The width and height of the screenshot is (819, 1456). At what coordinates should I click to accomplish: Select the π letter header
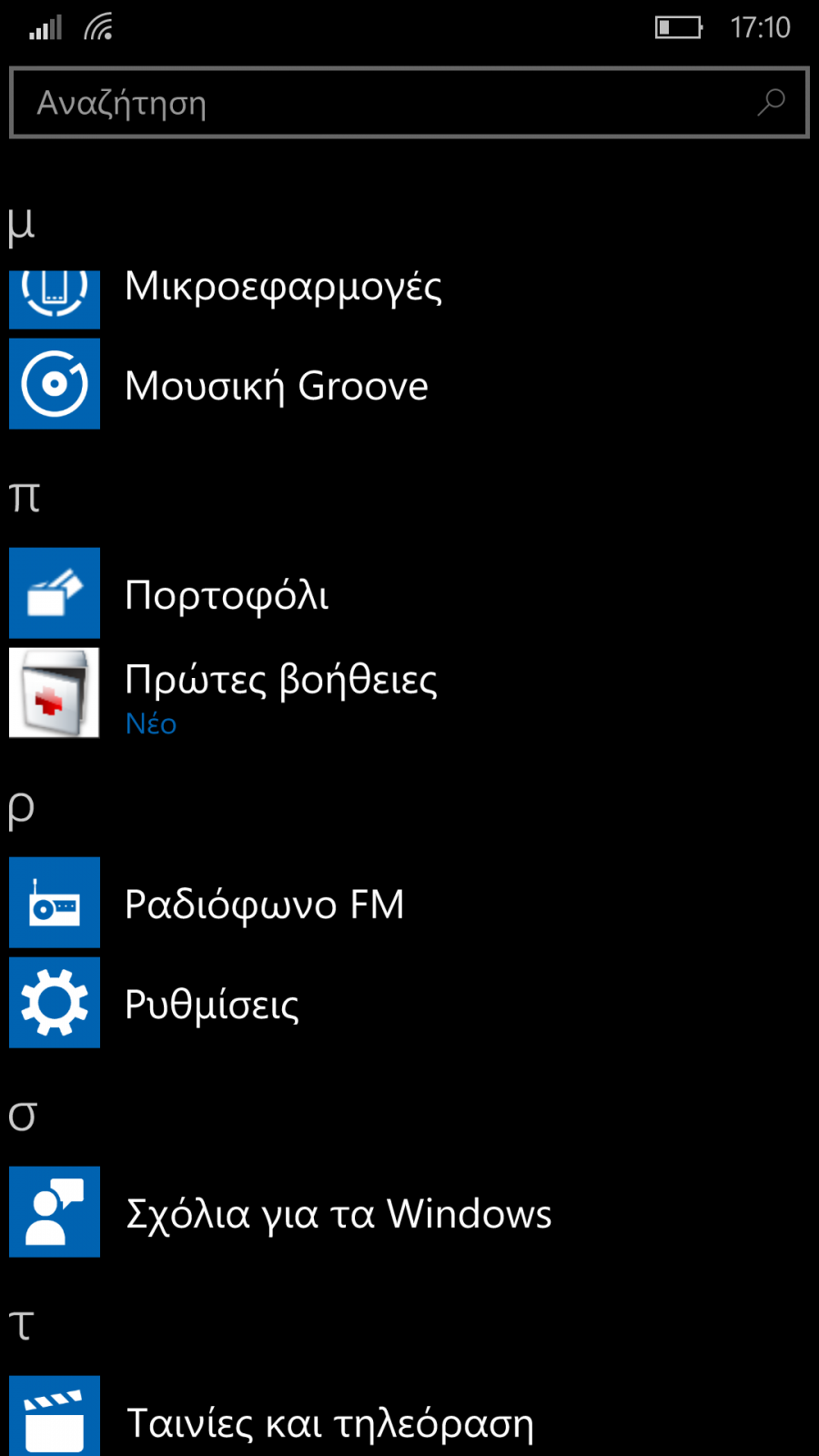click(25, 498)
